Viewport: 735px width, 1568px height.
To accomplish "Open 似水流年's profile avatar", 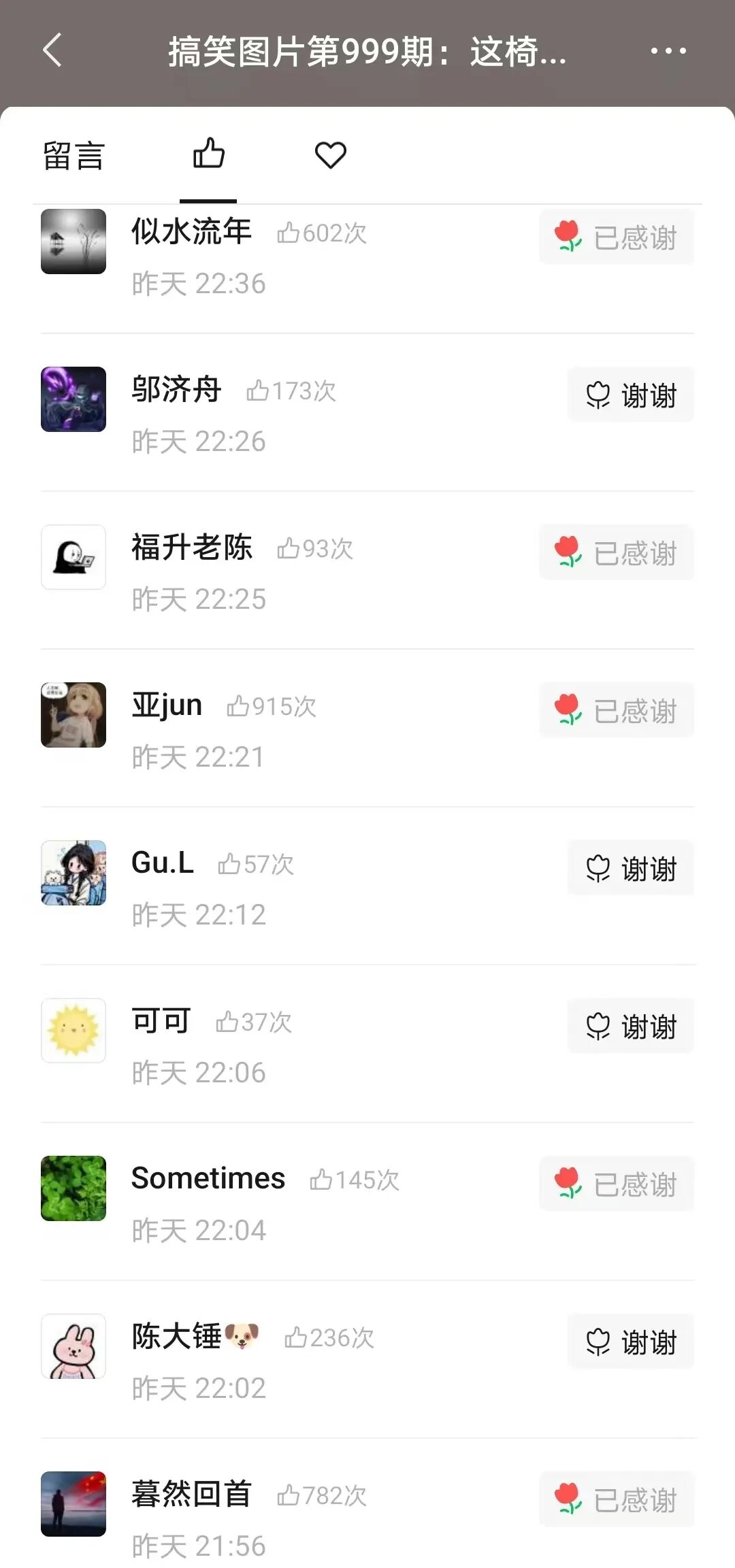I will pos(73,241).
